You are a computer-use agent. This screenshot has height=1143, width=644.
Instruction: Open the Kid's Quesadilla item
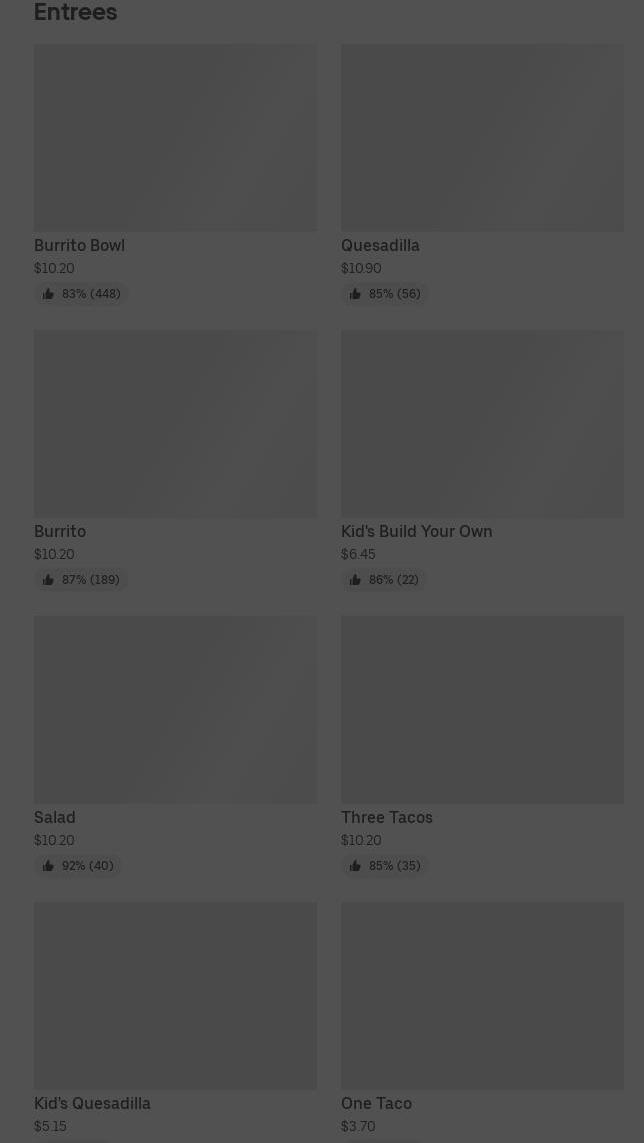pyautogui.click(x=175, y=1021)
